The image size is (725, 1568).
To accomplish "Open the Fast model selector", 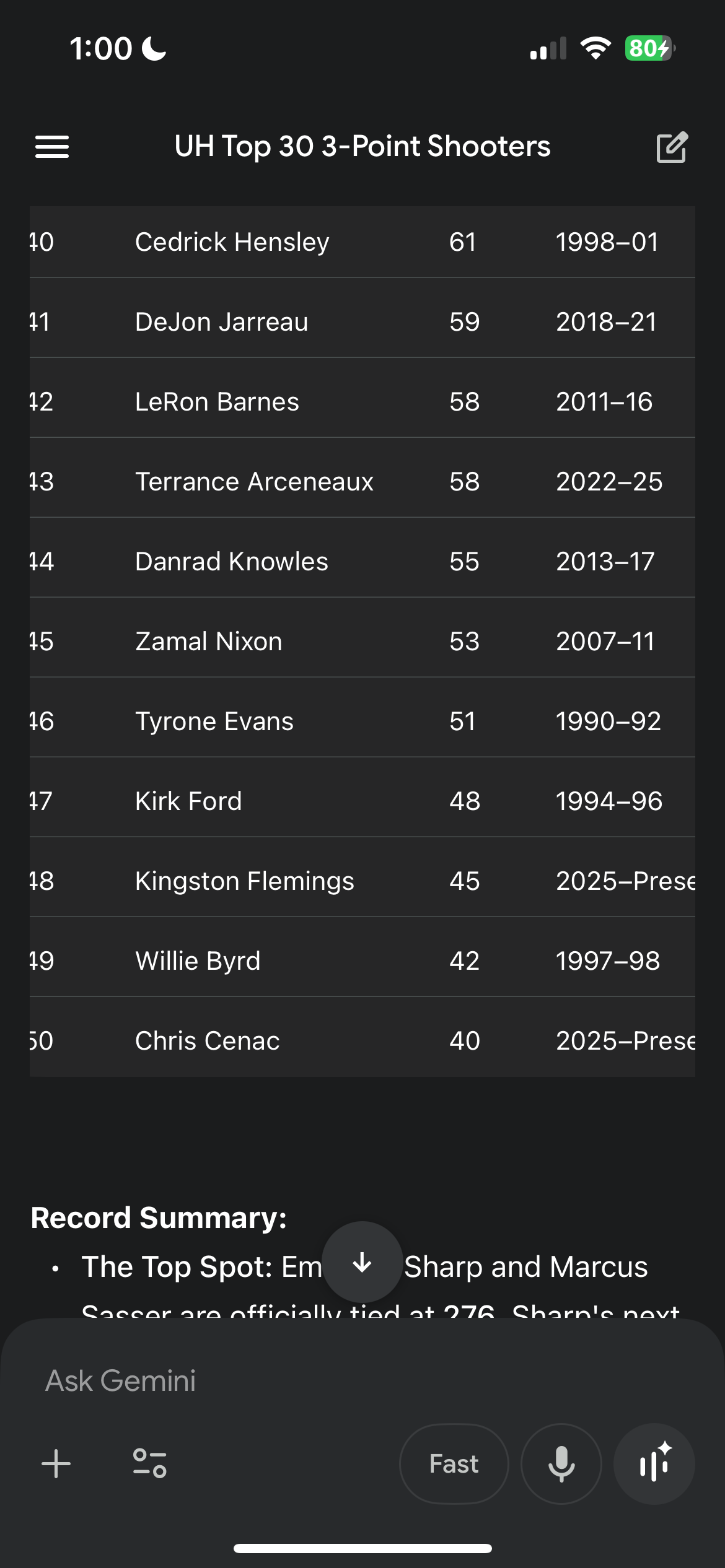I will click(x=454, y=1464).
